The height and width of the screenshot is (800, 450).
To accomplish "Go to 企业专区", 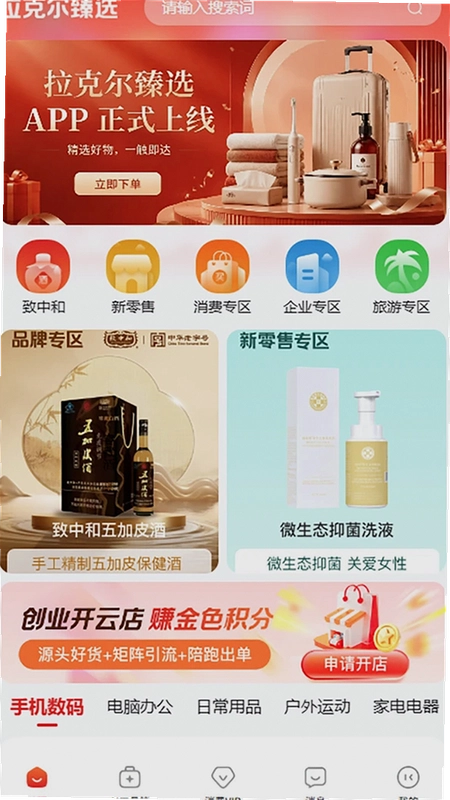I will (312, 277).
